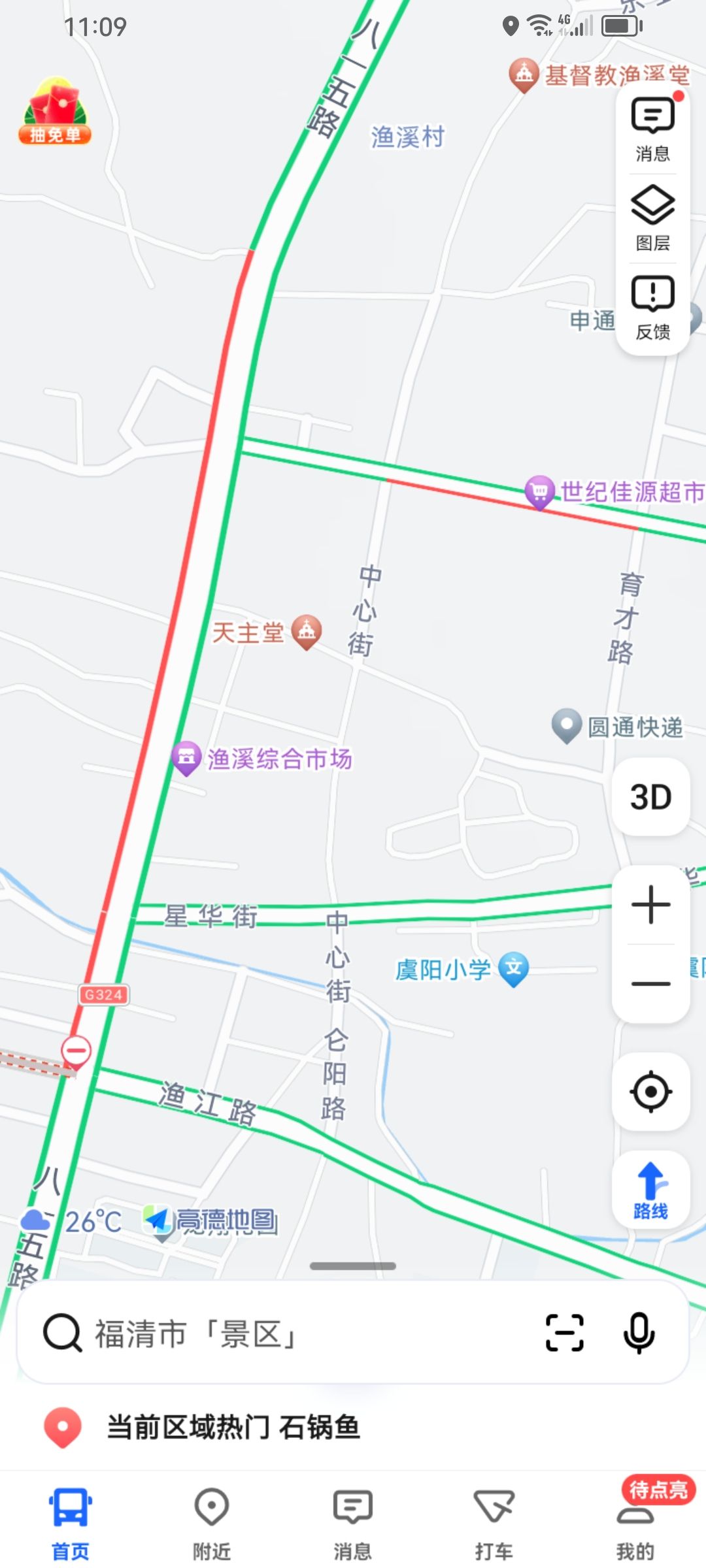706x1568 pixels.
Task: Zoom out with the minus button
Action: click(651, 983)
